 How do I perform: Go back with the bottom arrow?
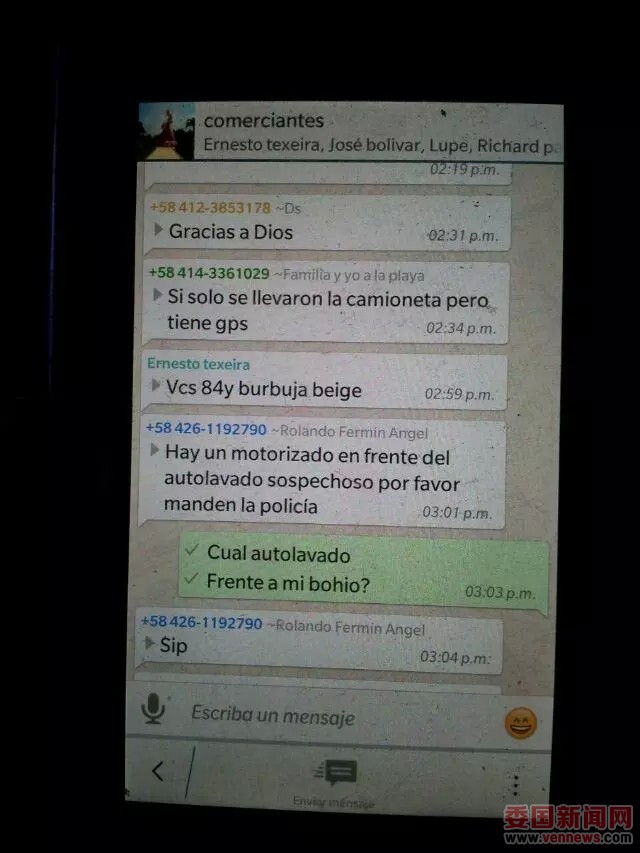(x=157, y=771)
